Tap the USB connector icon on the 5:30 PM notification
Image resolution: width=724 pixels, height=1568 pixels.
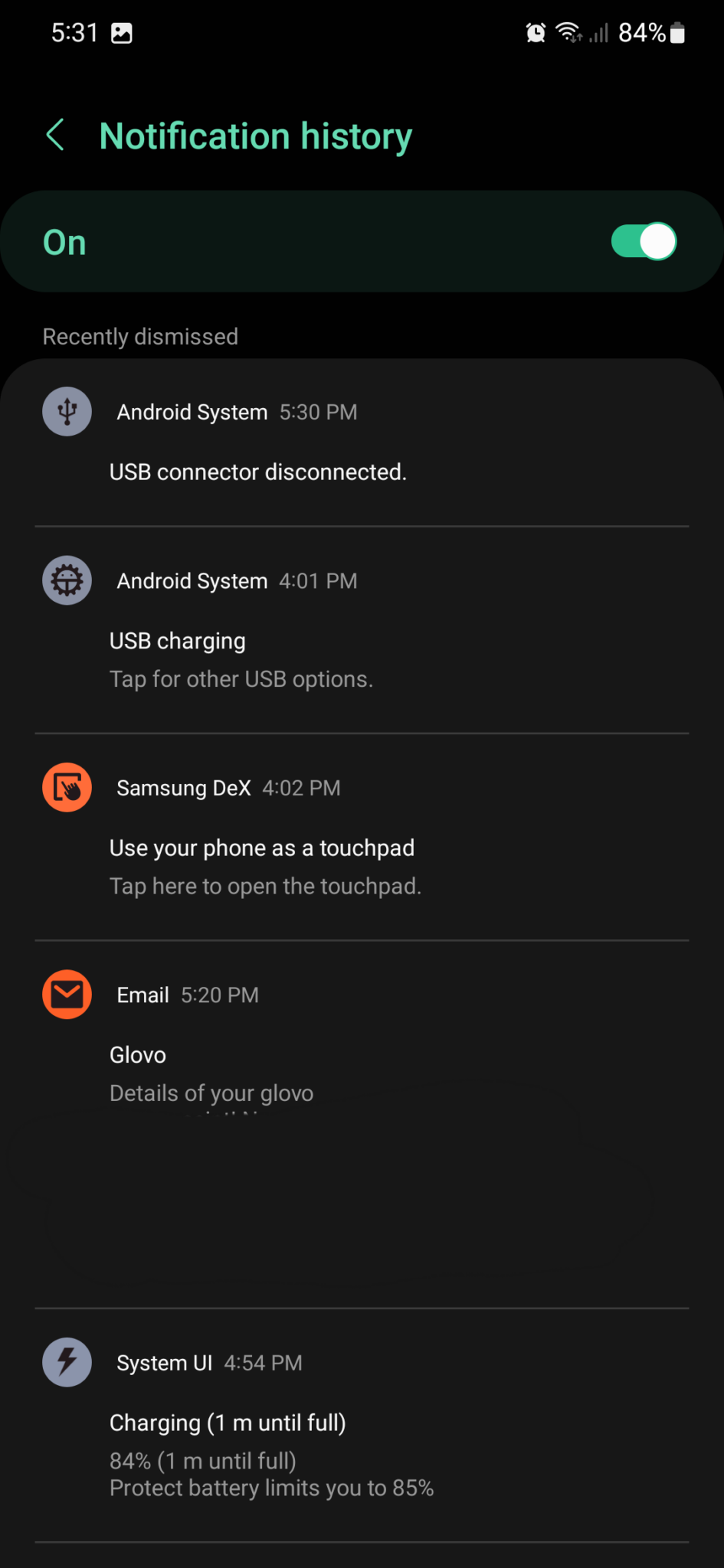coord(67,411)
